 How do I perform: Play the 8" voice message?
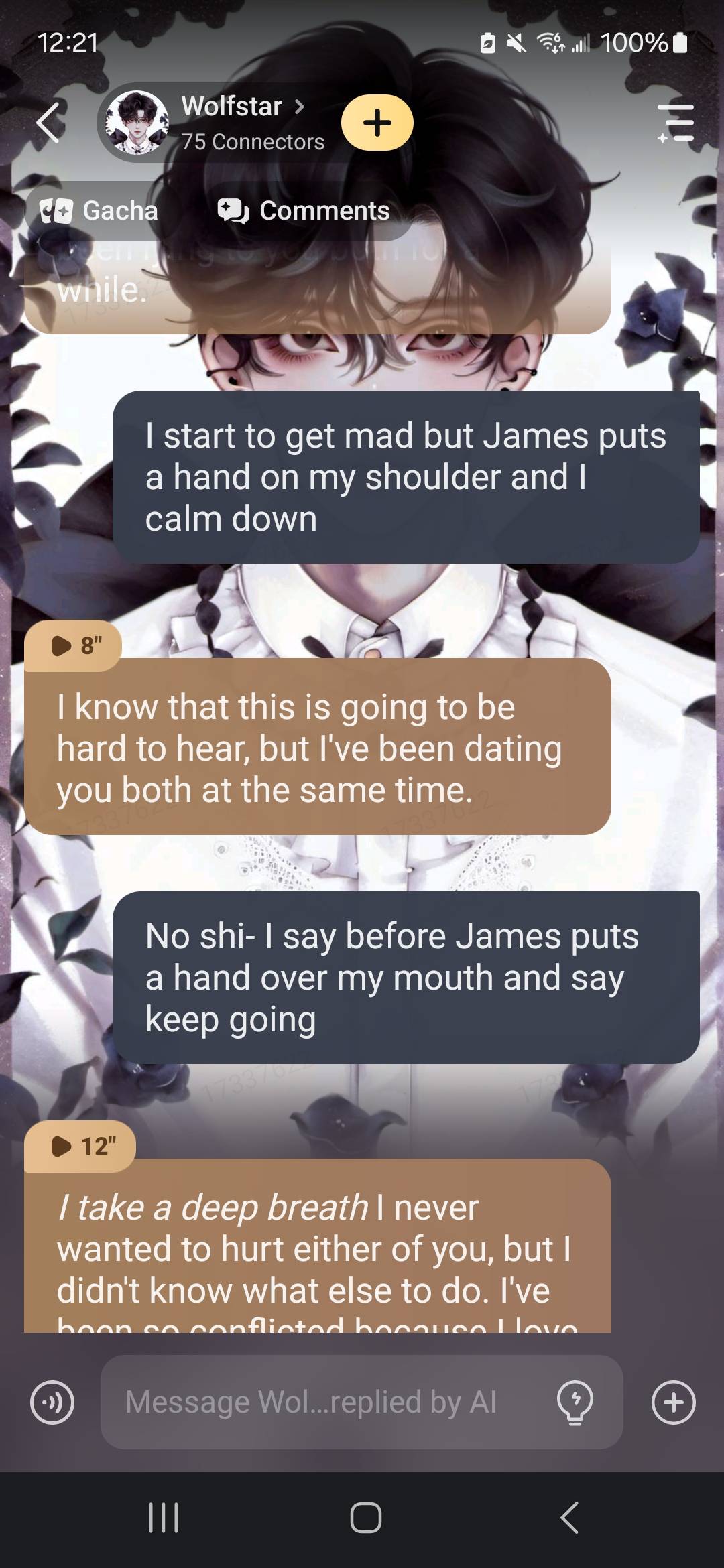pos(73,645)
